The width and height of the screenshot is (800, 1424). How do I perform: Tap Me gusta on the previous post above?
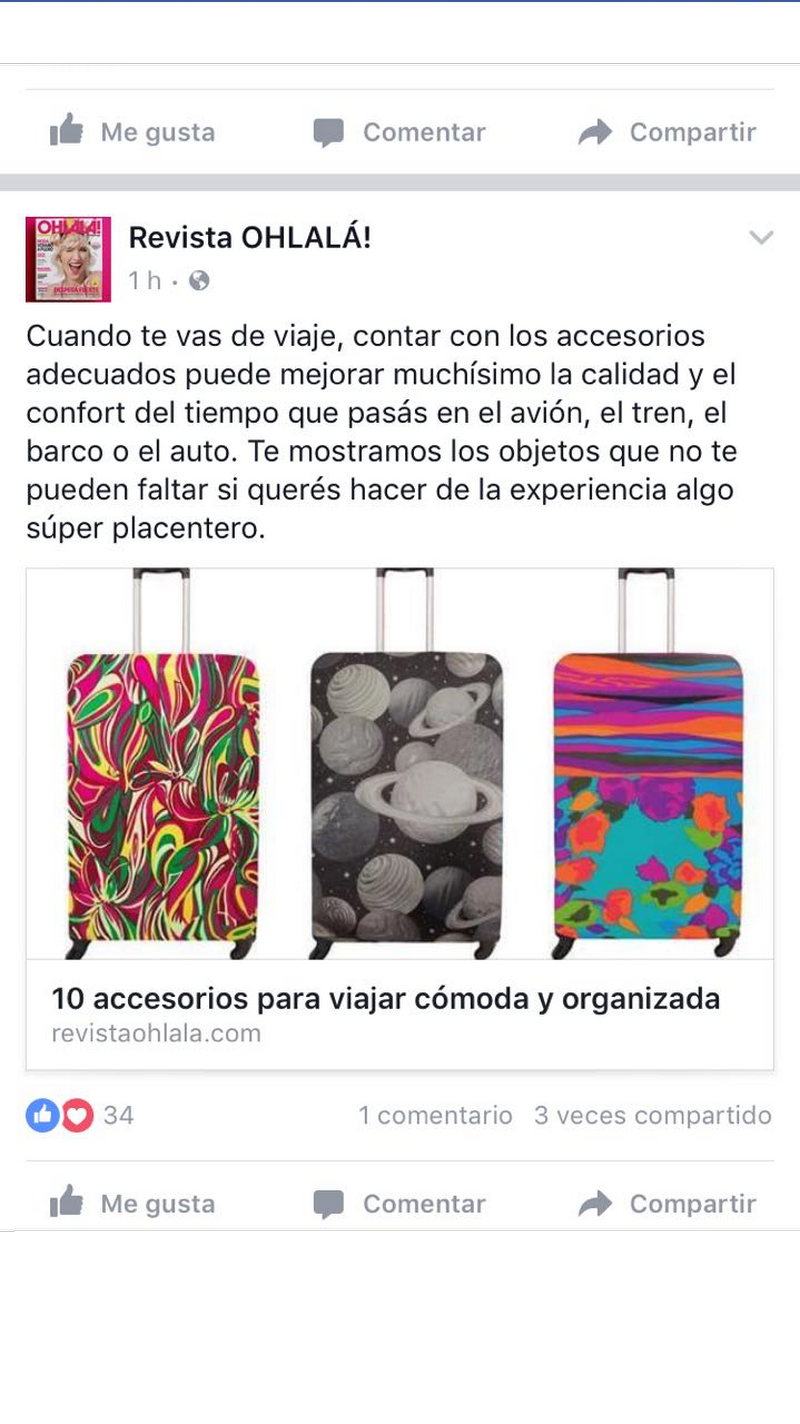[133, 132]
